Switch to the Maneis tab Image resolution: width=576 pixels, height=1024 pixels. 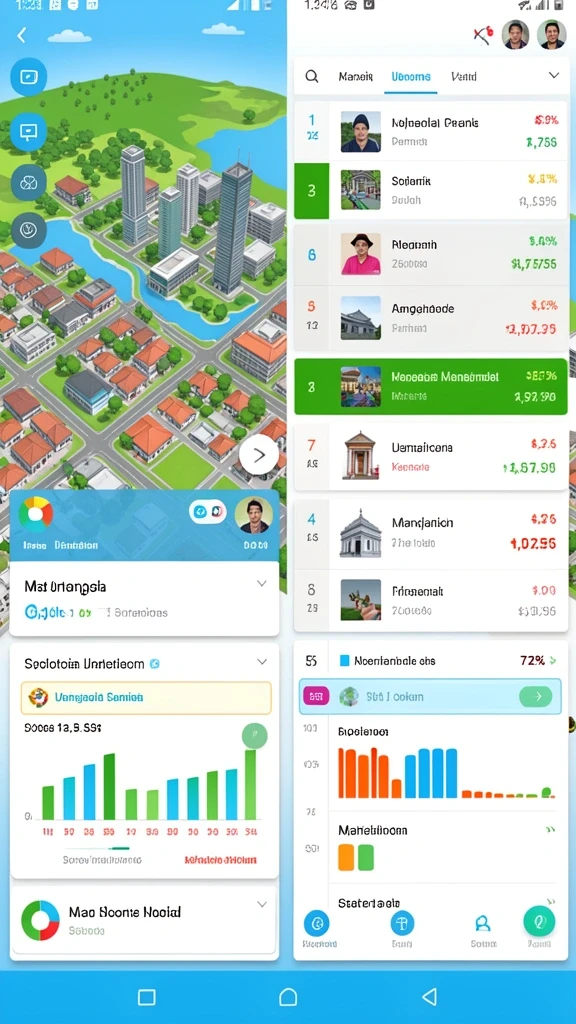pos(355,76)
